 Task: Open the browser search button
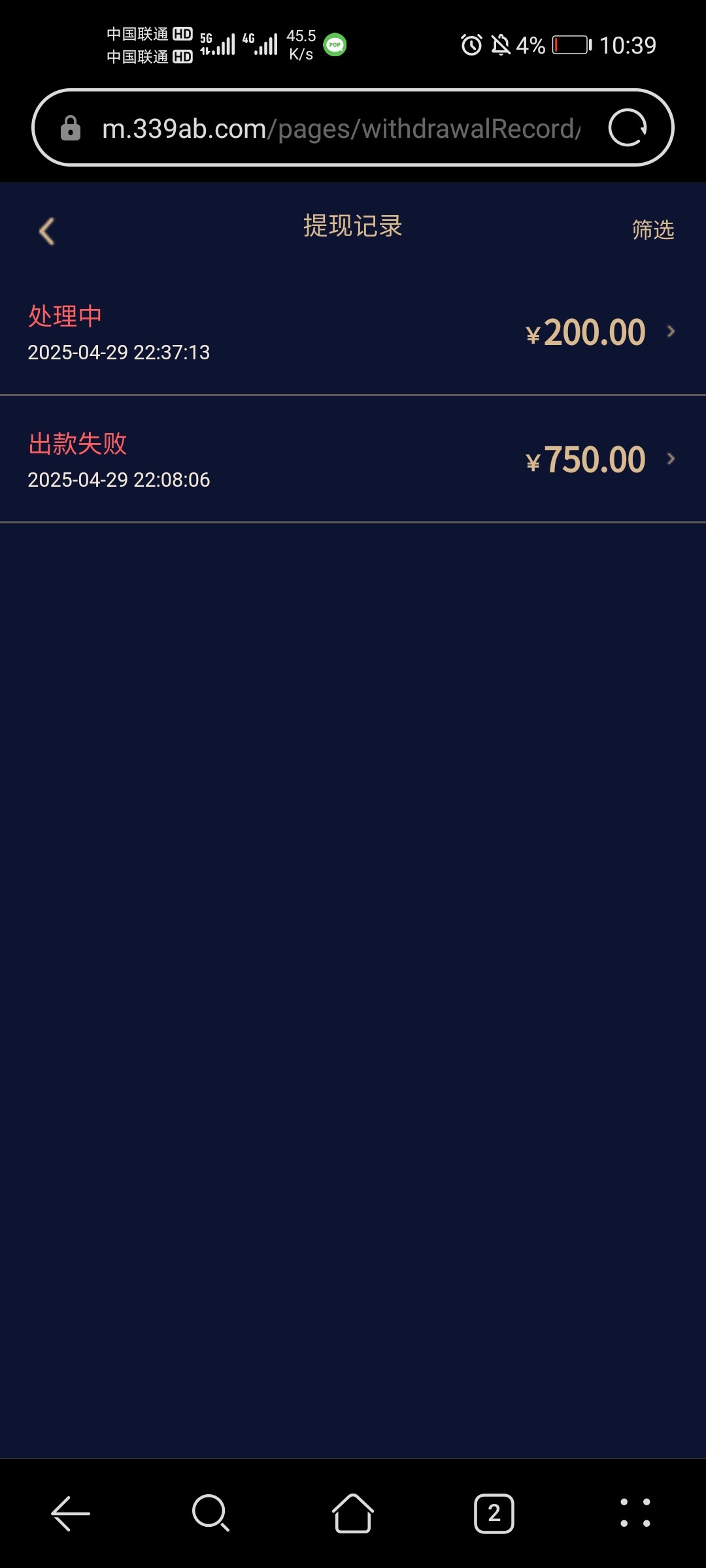(x=210, y=1512)
